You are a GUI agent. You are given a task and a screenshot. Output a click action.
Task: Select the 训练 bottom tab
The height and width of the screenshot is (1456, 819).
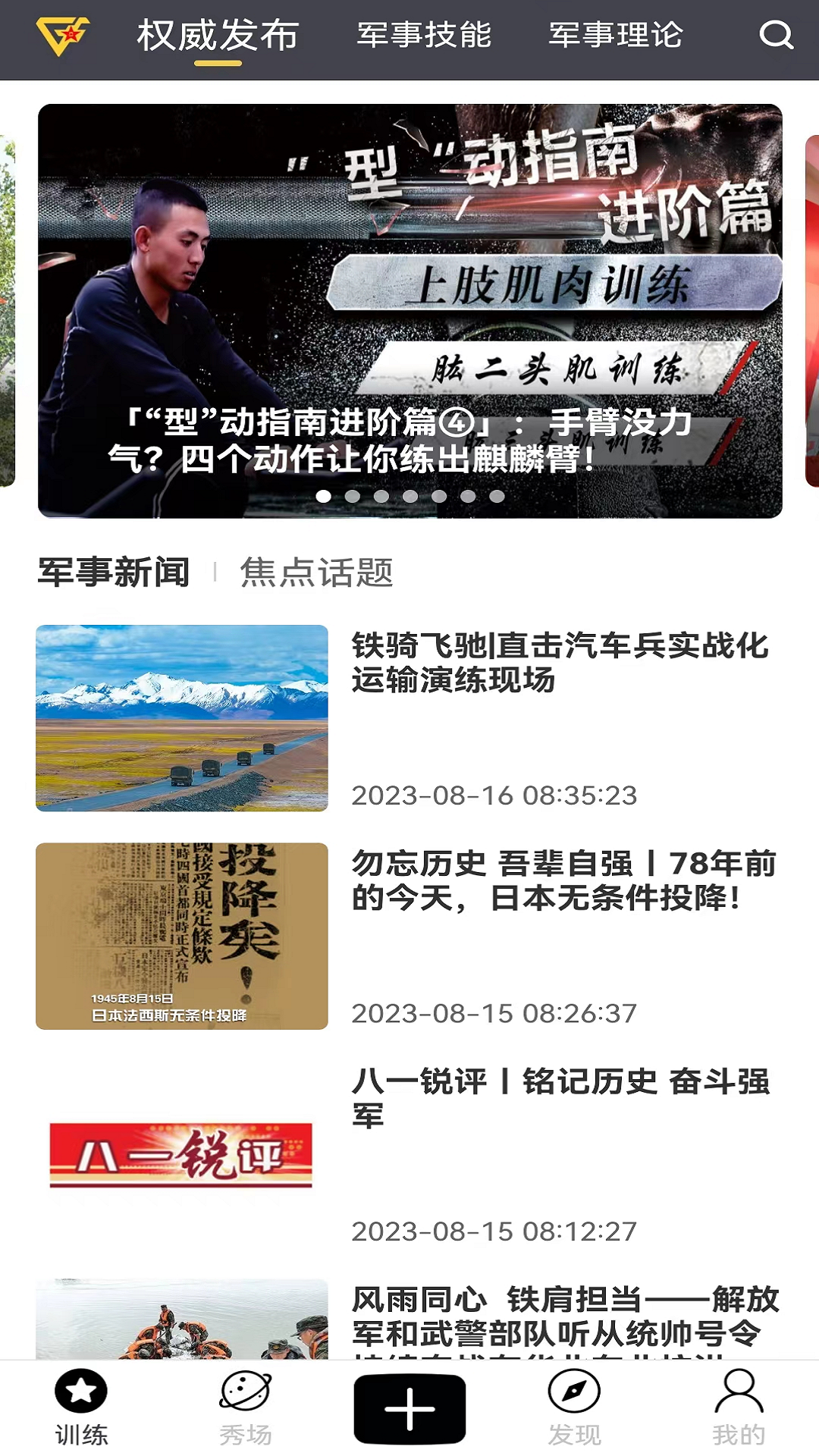coord(81,1407)
